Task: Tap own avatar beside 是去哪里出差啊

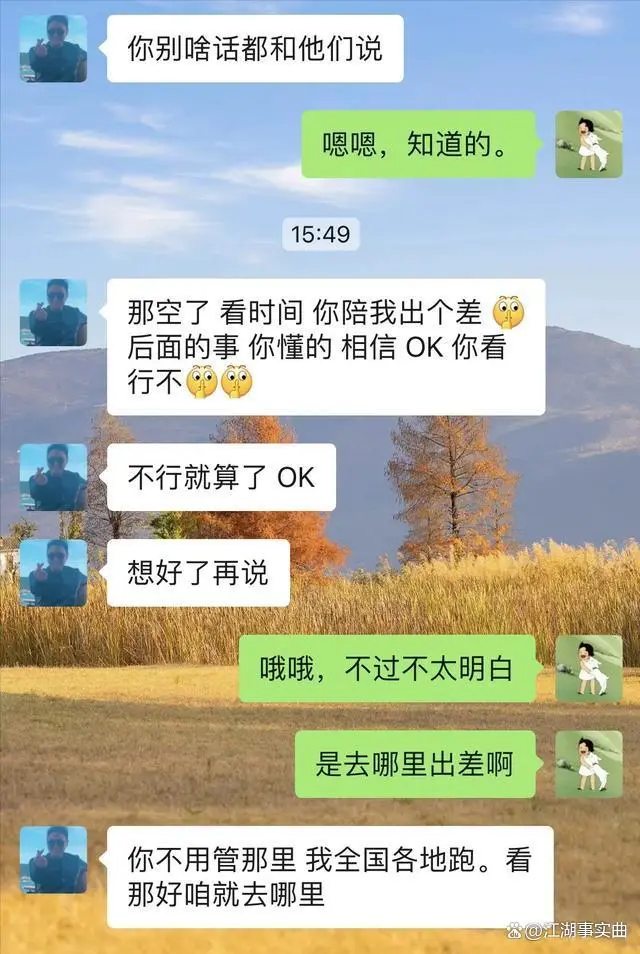Action: coord(589,764)
